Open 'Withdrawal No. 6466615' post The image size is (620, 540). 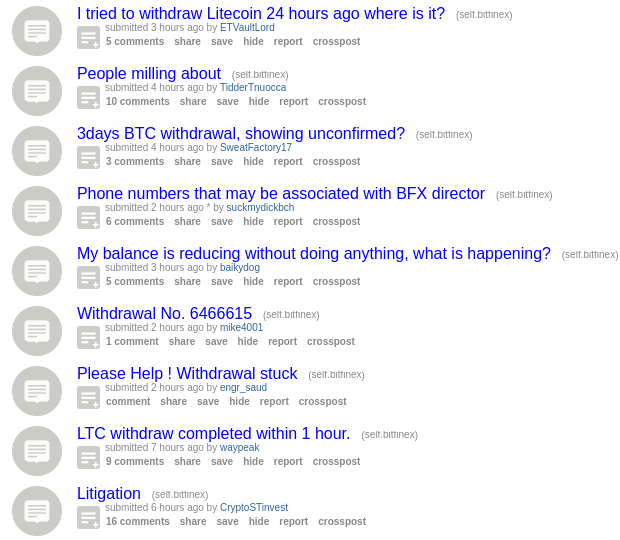[164, 314]
